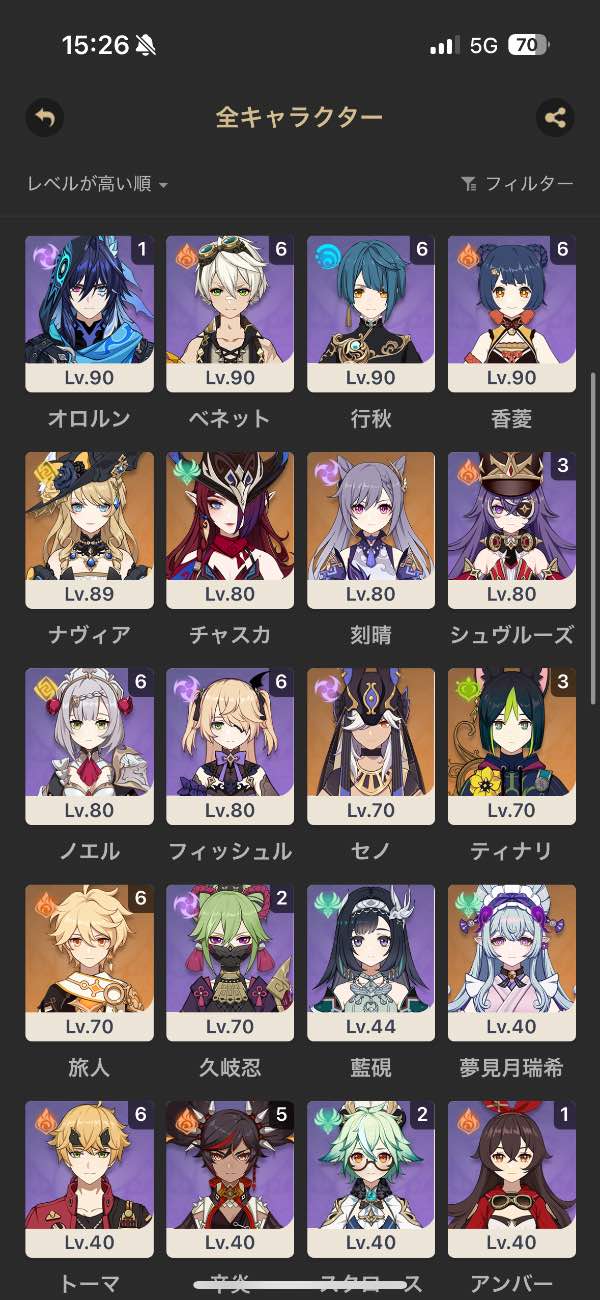This screenshot has width=600, height=1300.
Task: Select the ベネット character card
Action: click(230, 313)
